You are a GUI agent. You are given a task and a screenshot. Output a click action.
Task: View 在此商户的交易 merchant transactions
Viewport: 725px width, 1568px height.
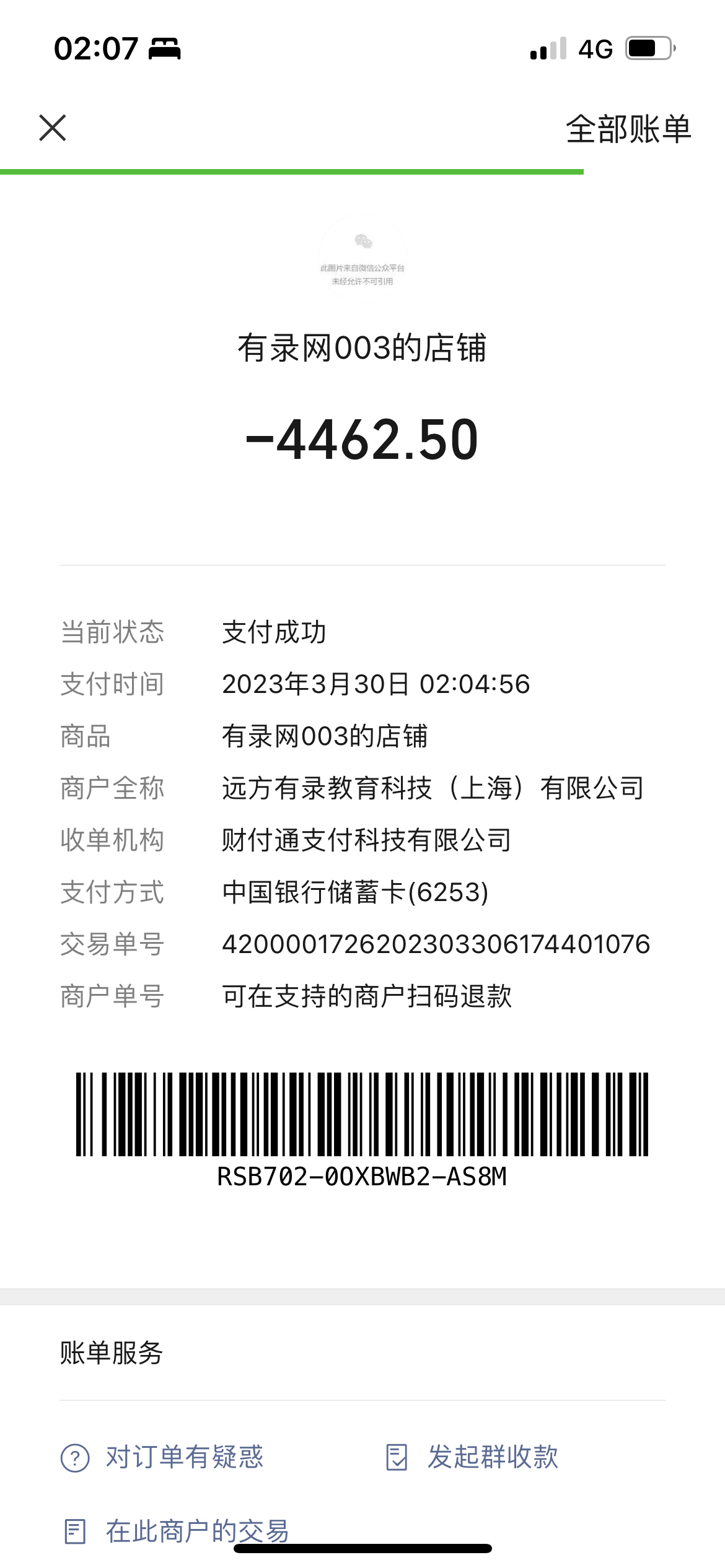pos(177,1531)
